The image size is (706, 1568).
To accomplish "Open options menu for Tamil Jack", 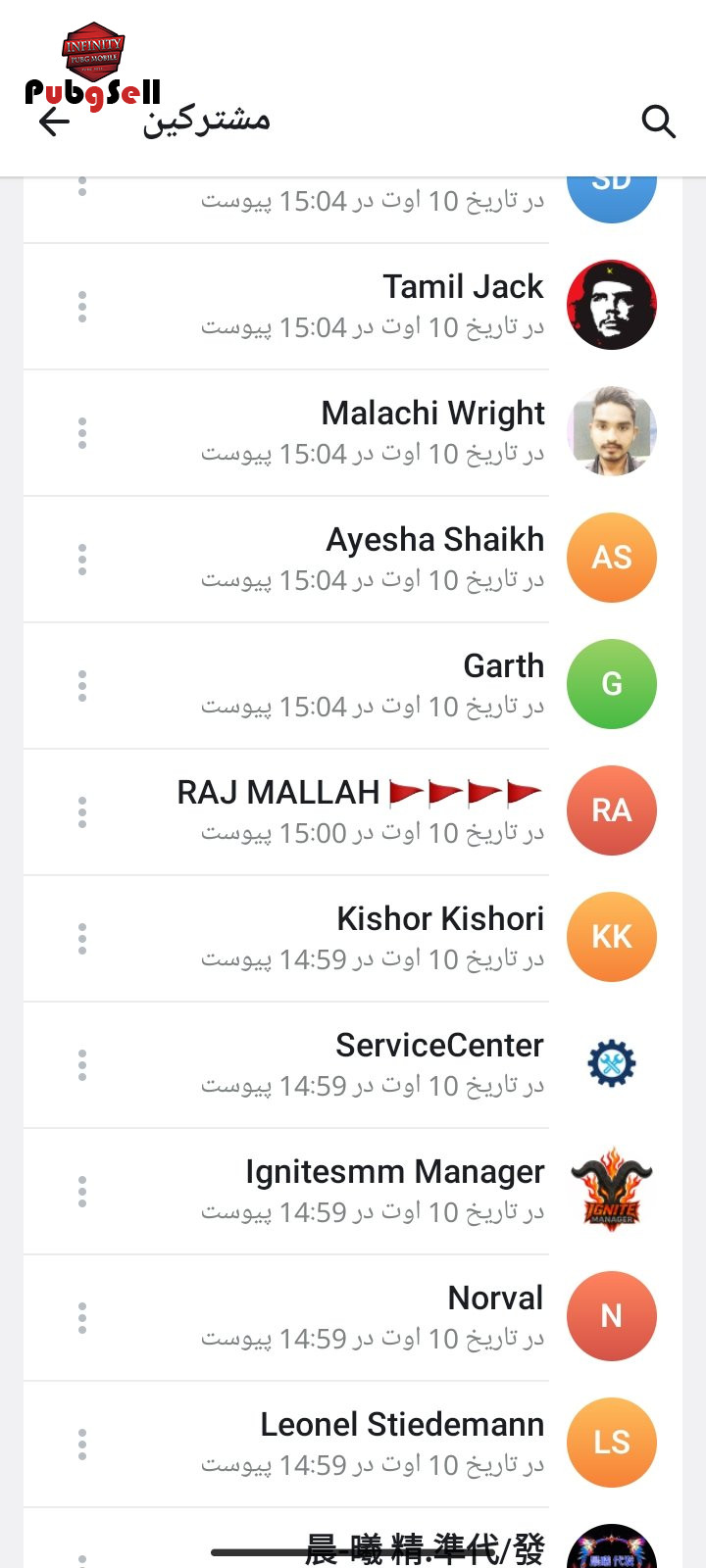I will click(82, 307).
